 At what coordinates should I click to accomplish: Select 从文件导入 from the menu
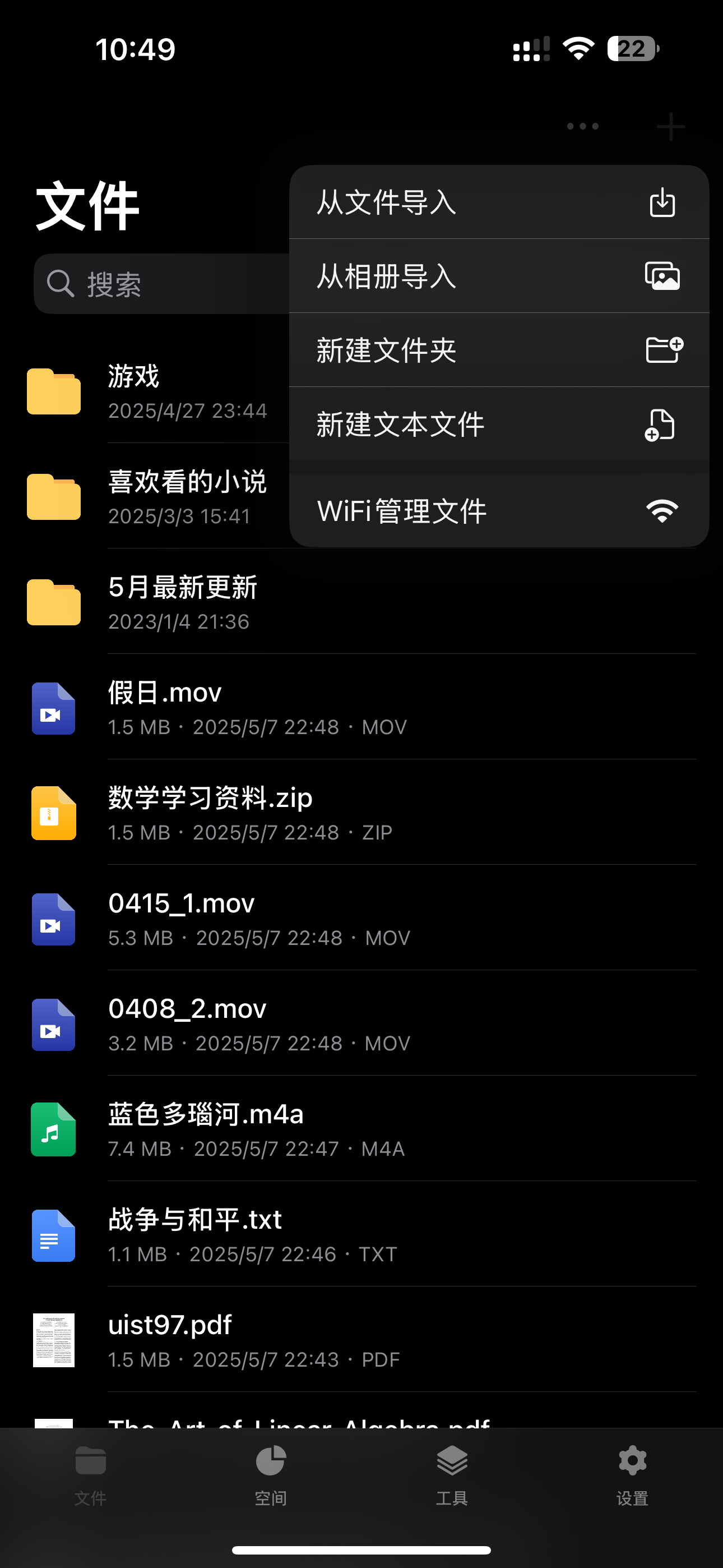click(x=499, y=202)
